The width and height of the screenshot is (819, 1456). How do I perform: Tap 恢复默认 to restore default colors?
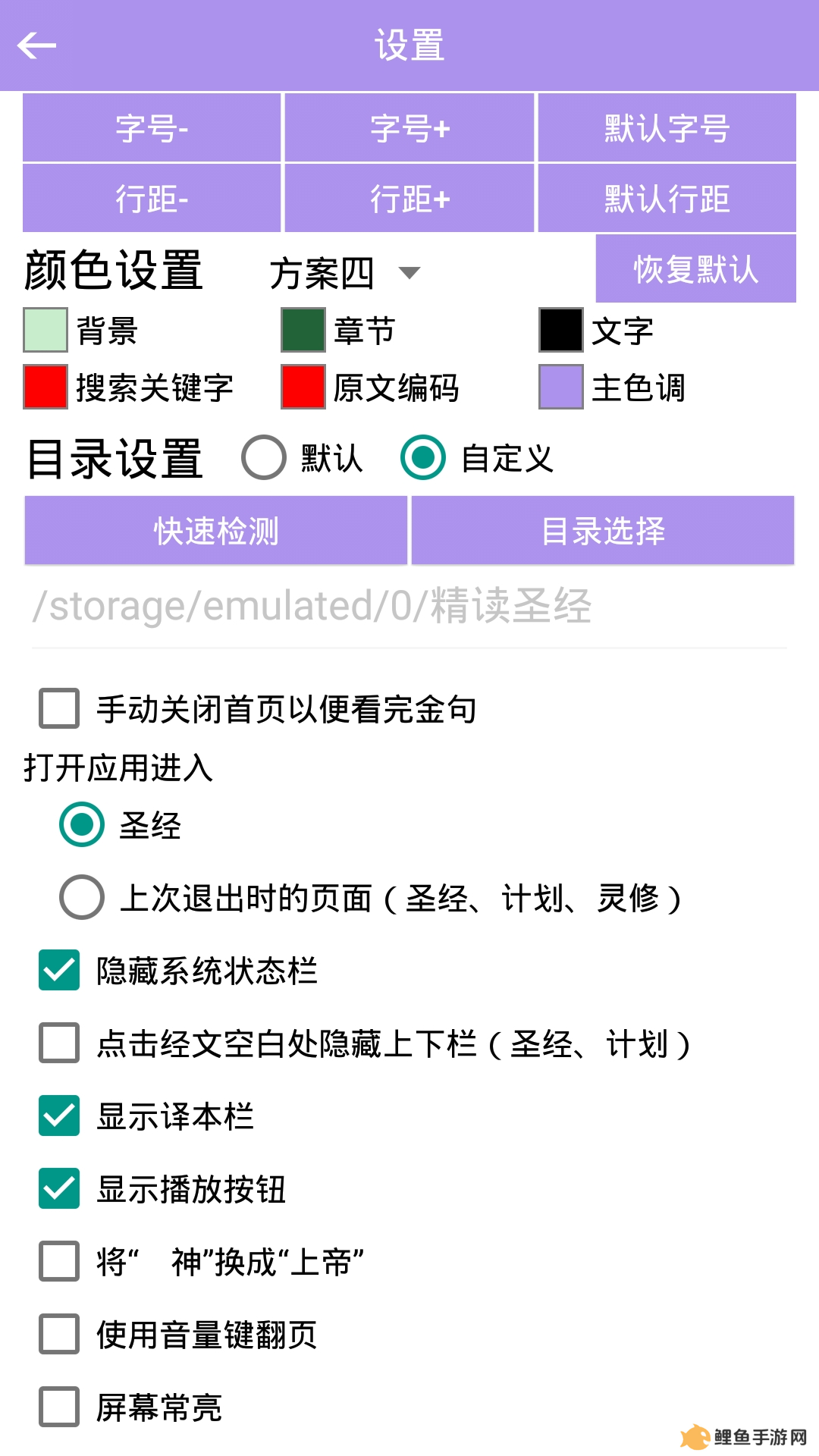(x=696, y=268)
